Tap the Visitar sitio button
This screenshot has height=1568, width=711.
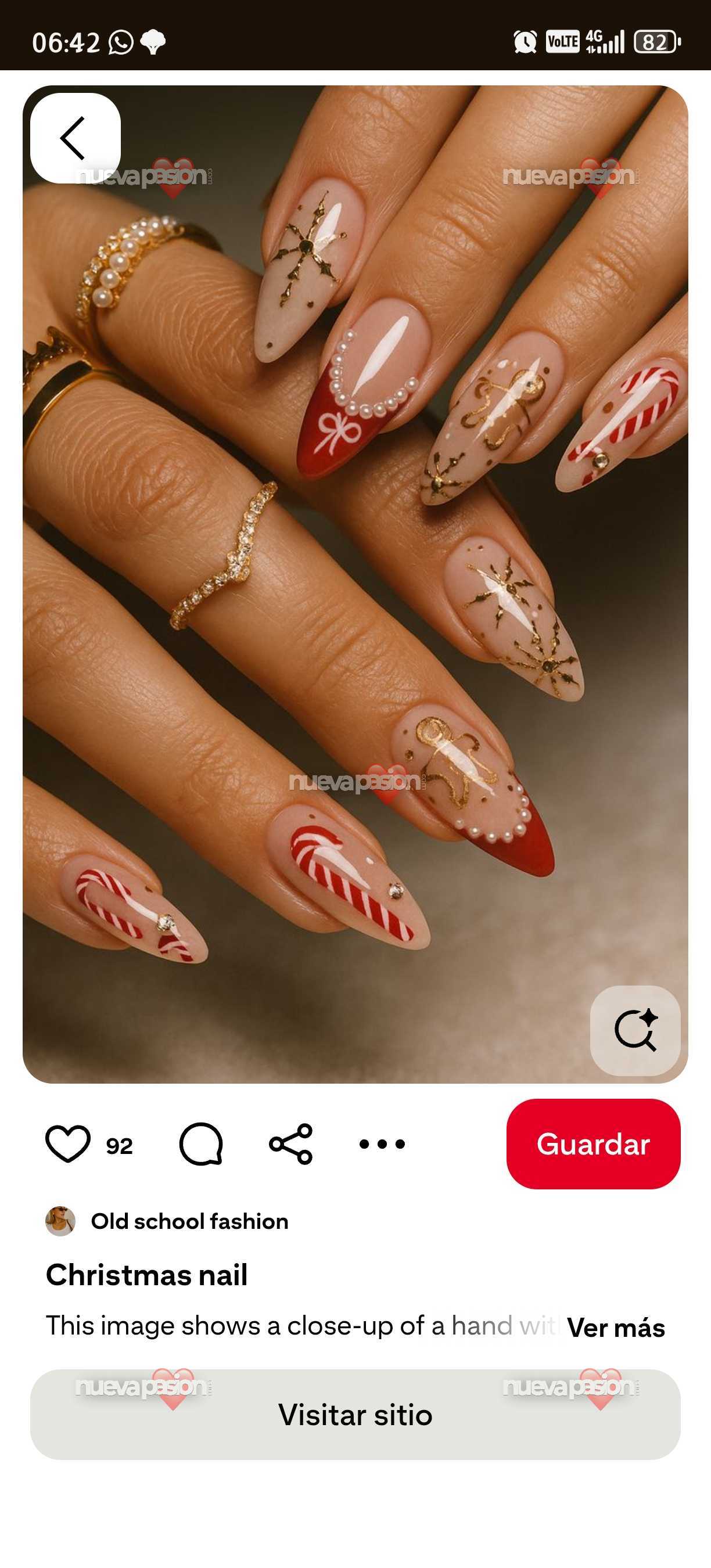click(355, 1415)
